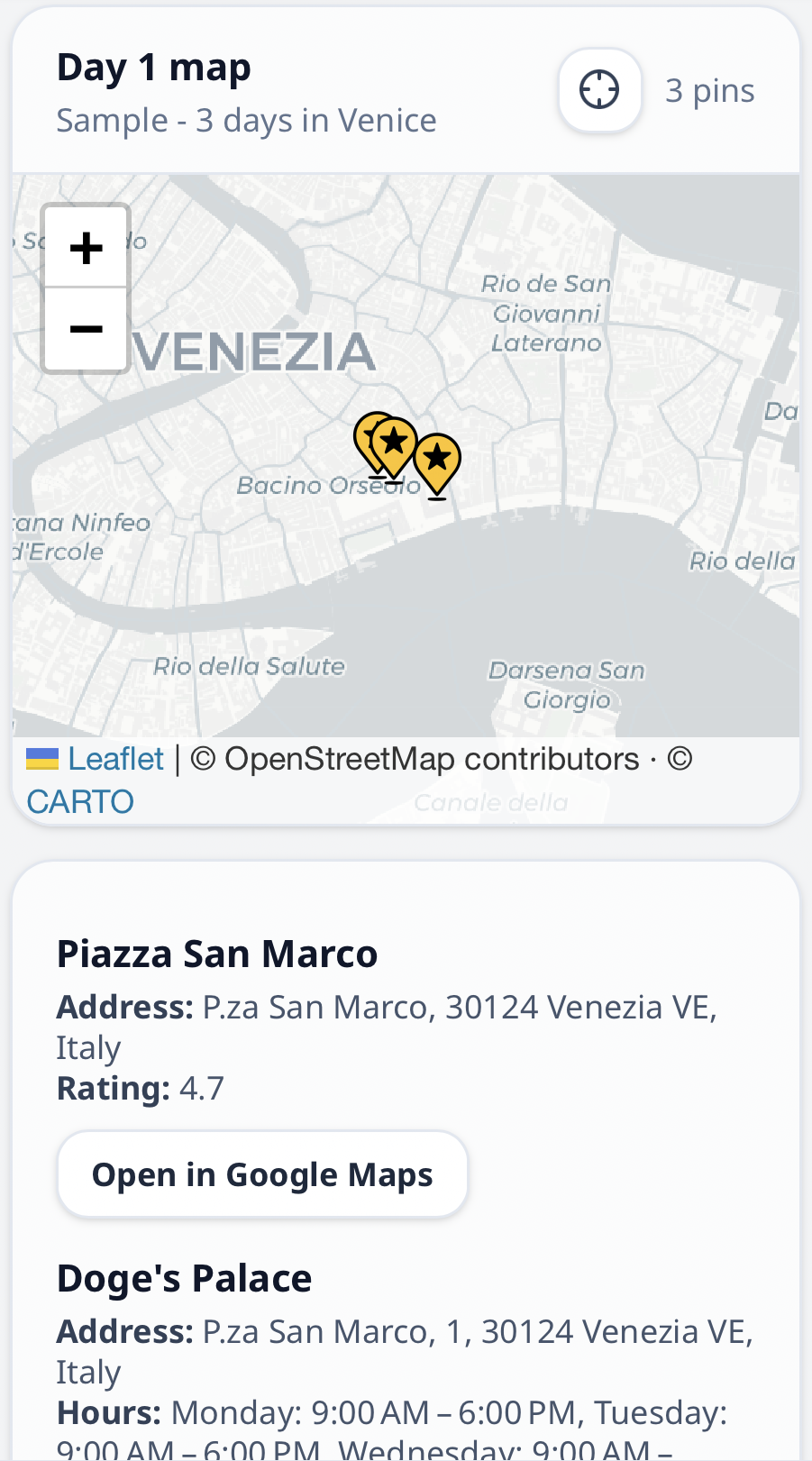Select the Doge's Palace heading
Screen dimensions: 812x1461
click(x=184, y=1277)
